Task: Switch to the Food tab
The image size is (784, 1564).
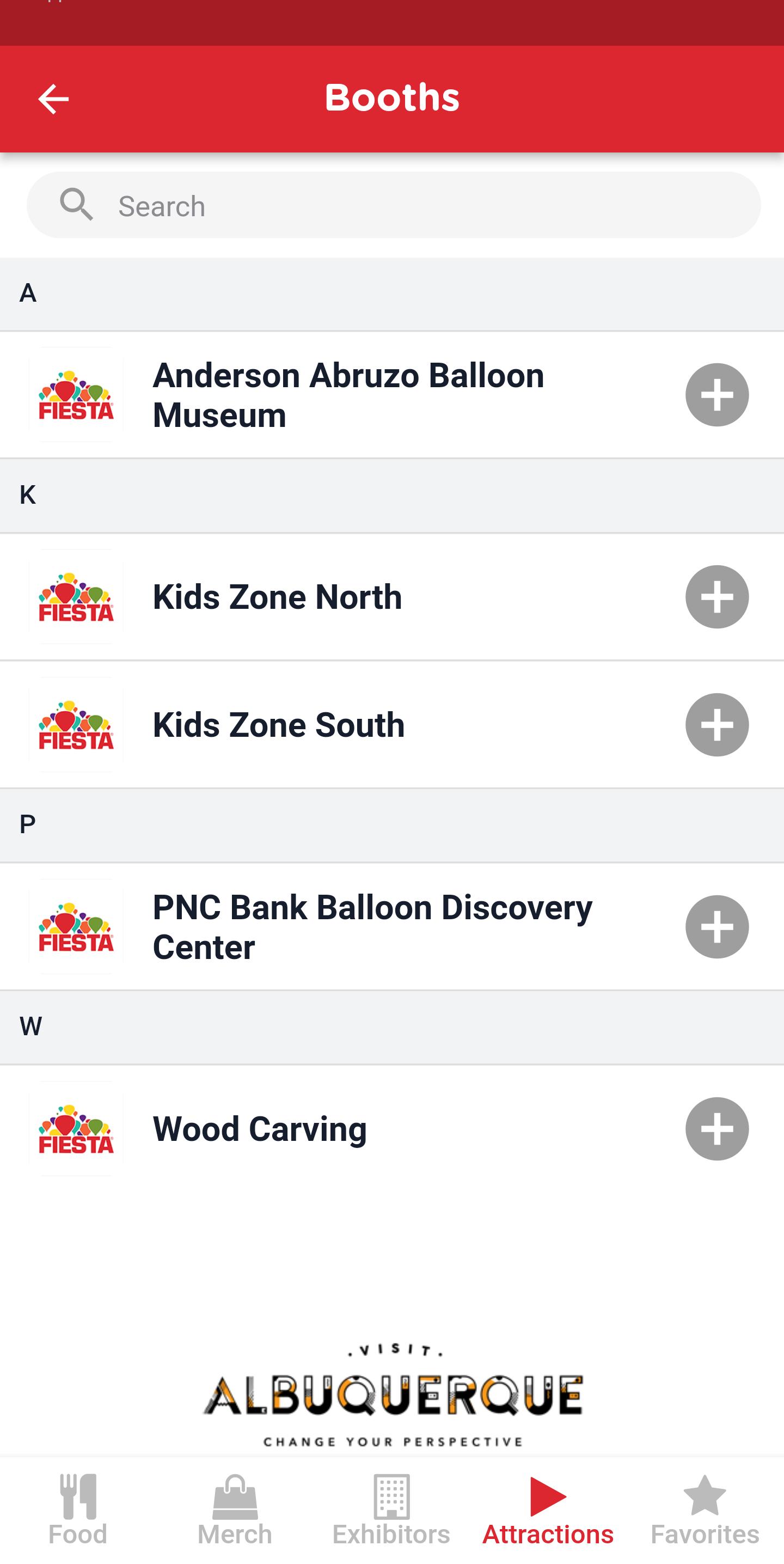Action: [78, 1510]
